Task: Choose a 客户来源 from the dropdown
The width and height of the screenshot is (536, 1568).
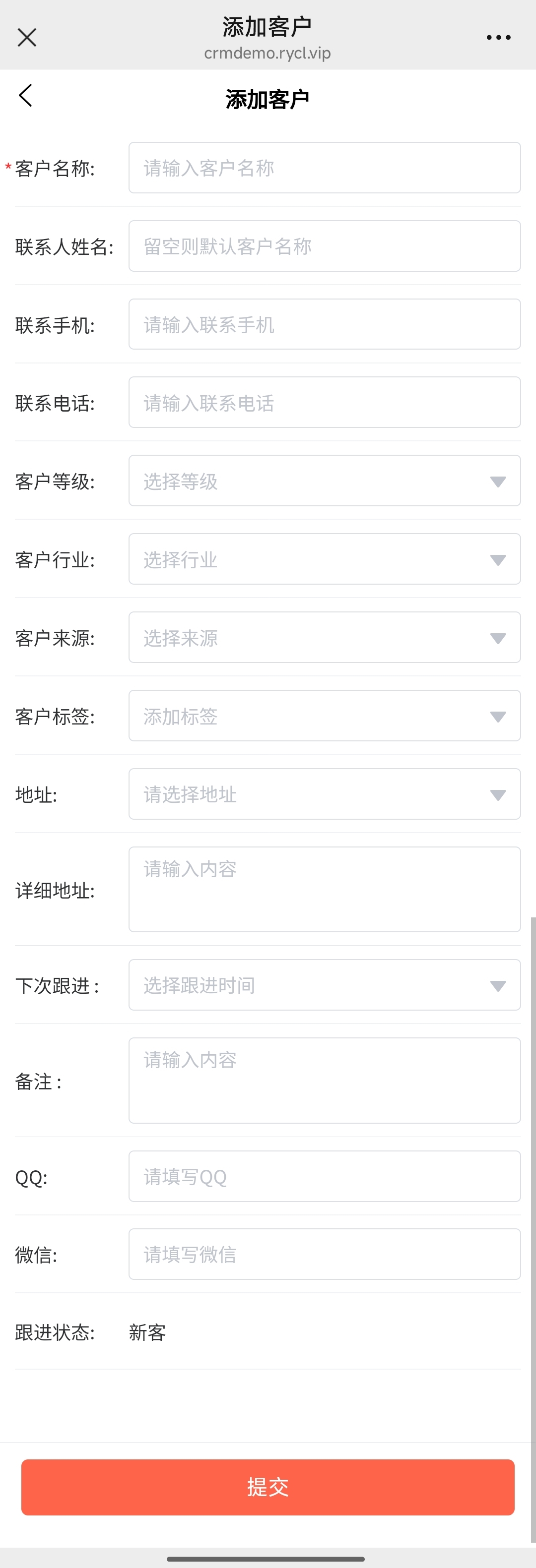Action: click(x=324, y=637)
